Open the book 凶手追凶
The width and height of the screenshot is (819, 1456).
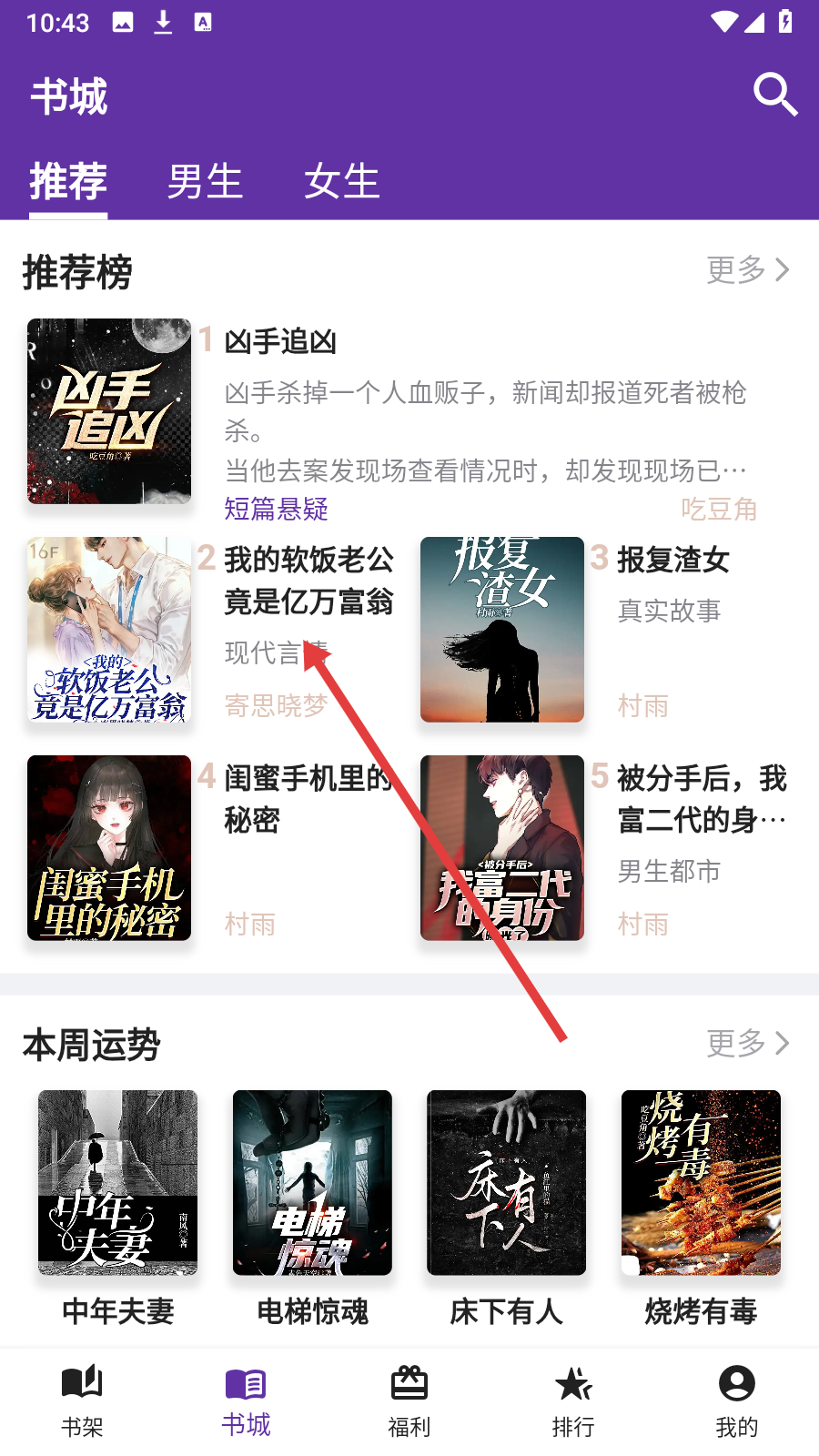click(109, 411)
